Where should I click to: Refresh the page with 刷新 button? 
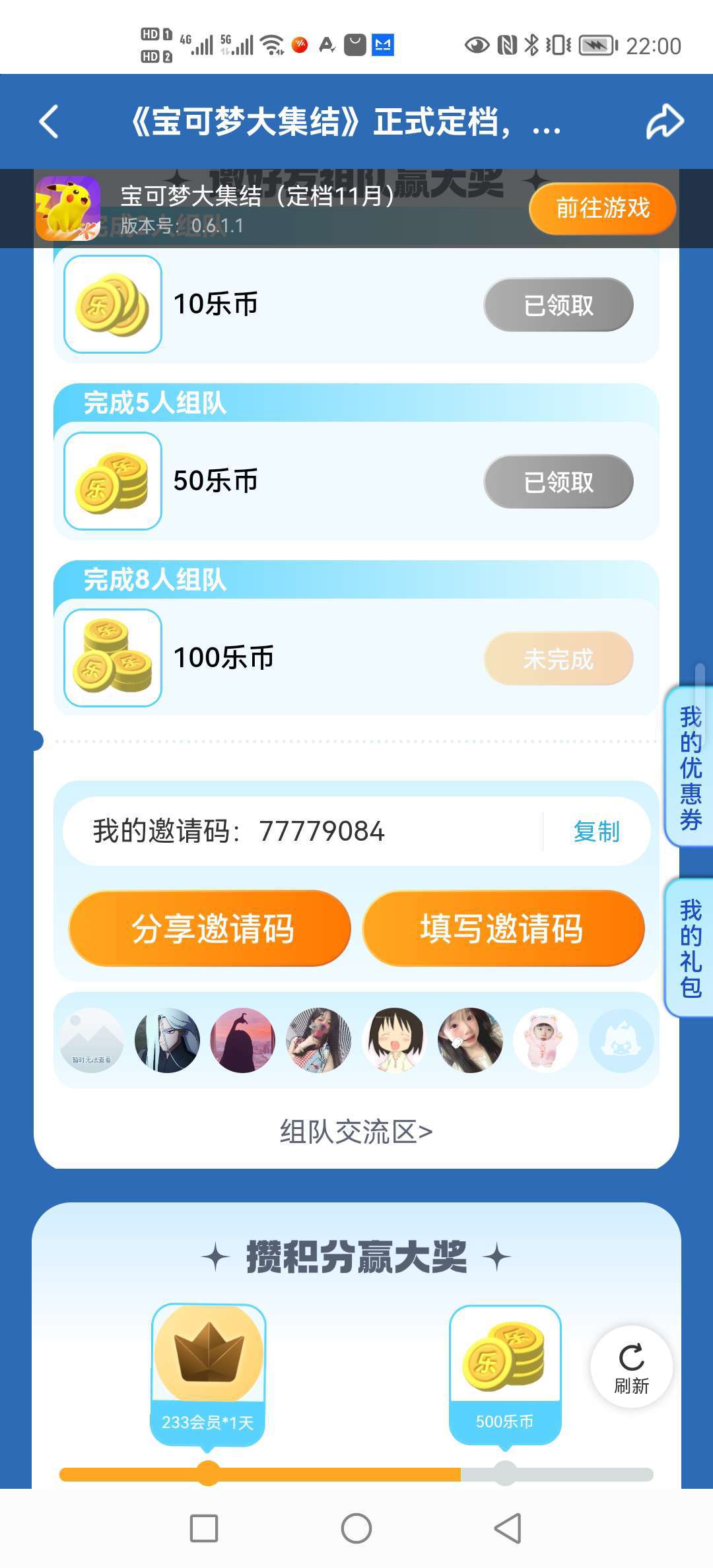tap(632, 1366)
